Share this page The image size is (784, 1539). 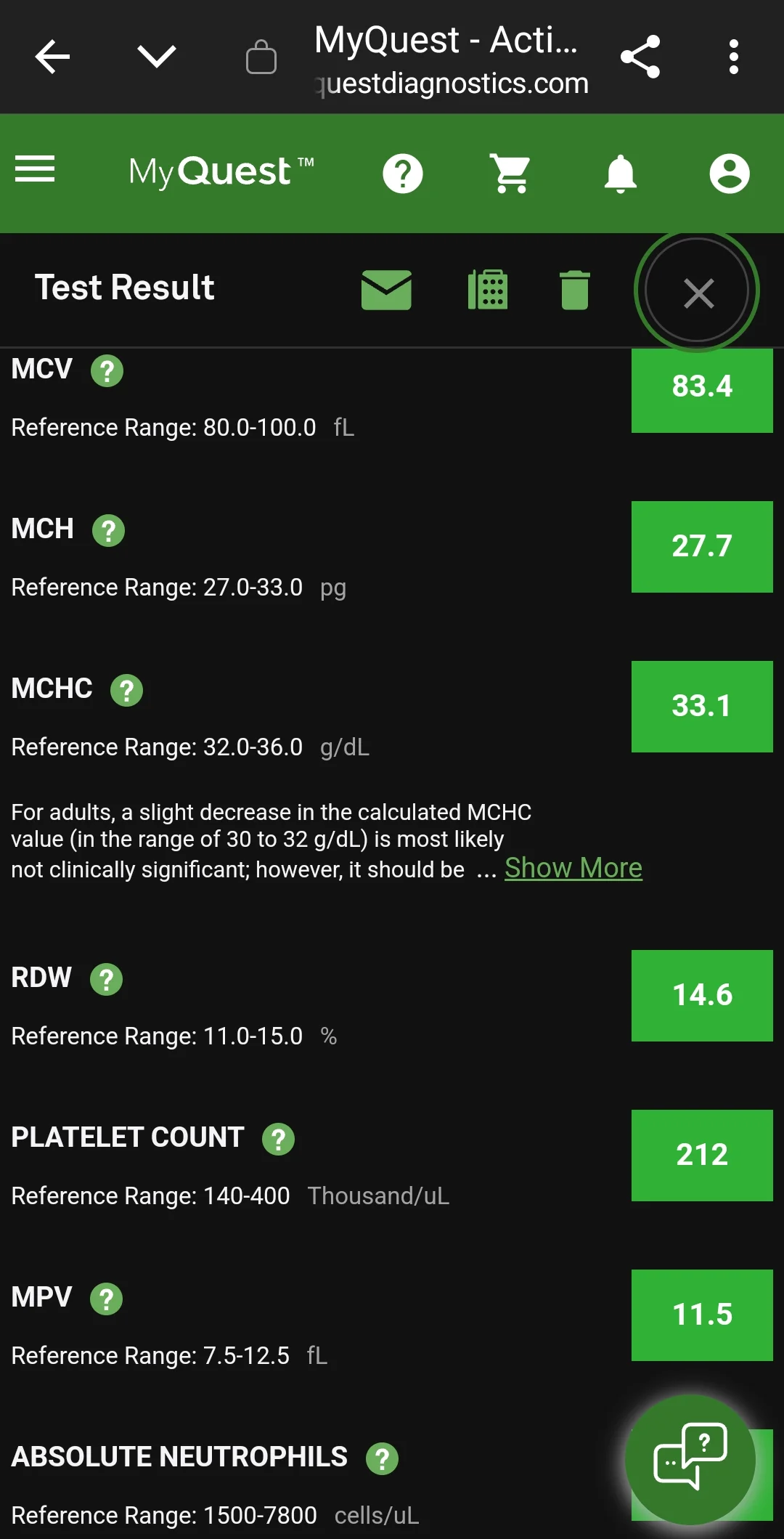640,57
